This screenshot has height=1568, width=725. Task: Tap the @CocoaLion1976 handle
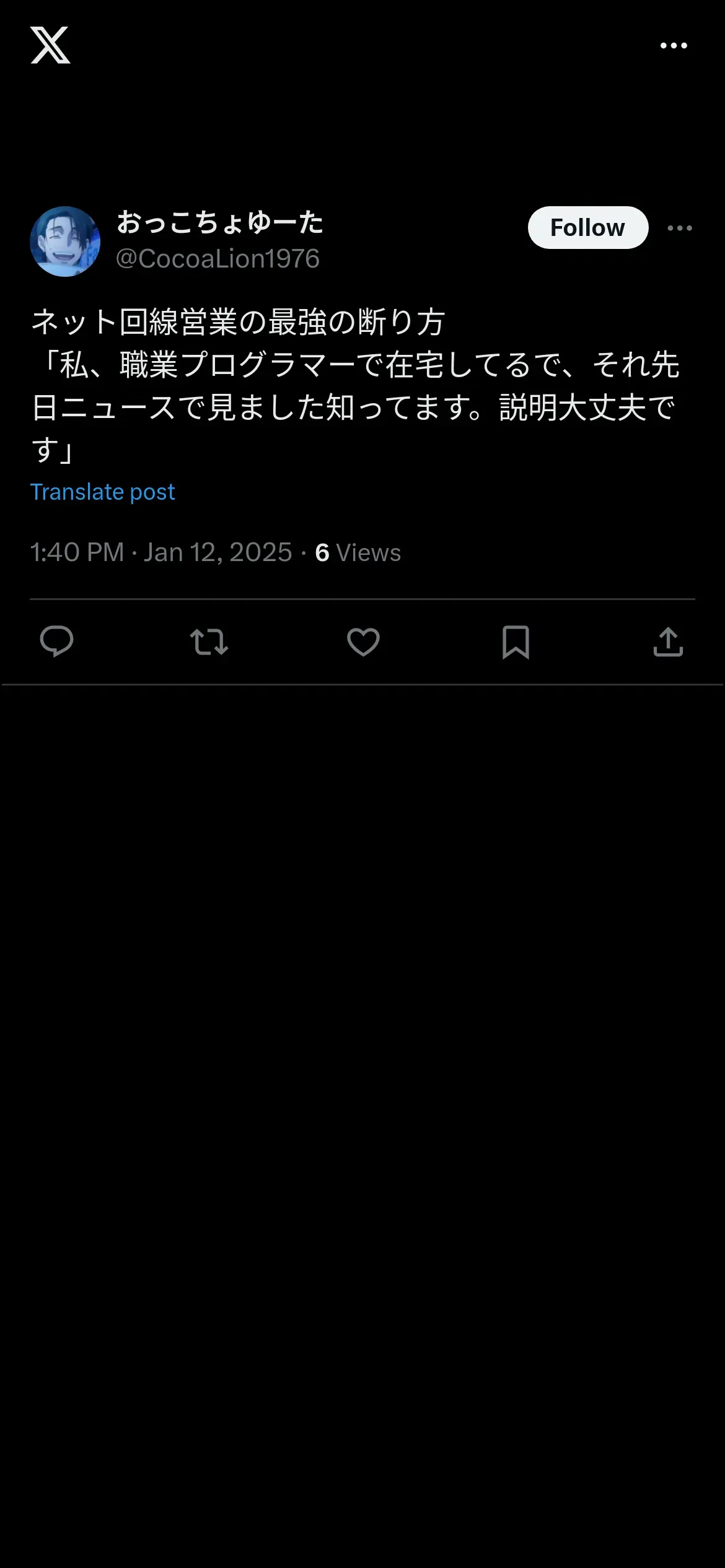pyautogui.click(x=217, y=259)
